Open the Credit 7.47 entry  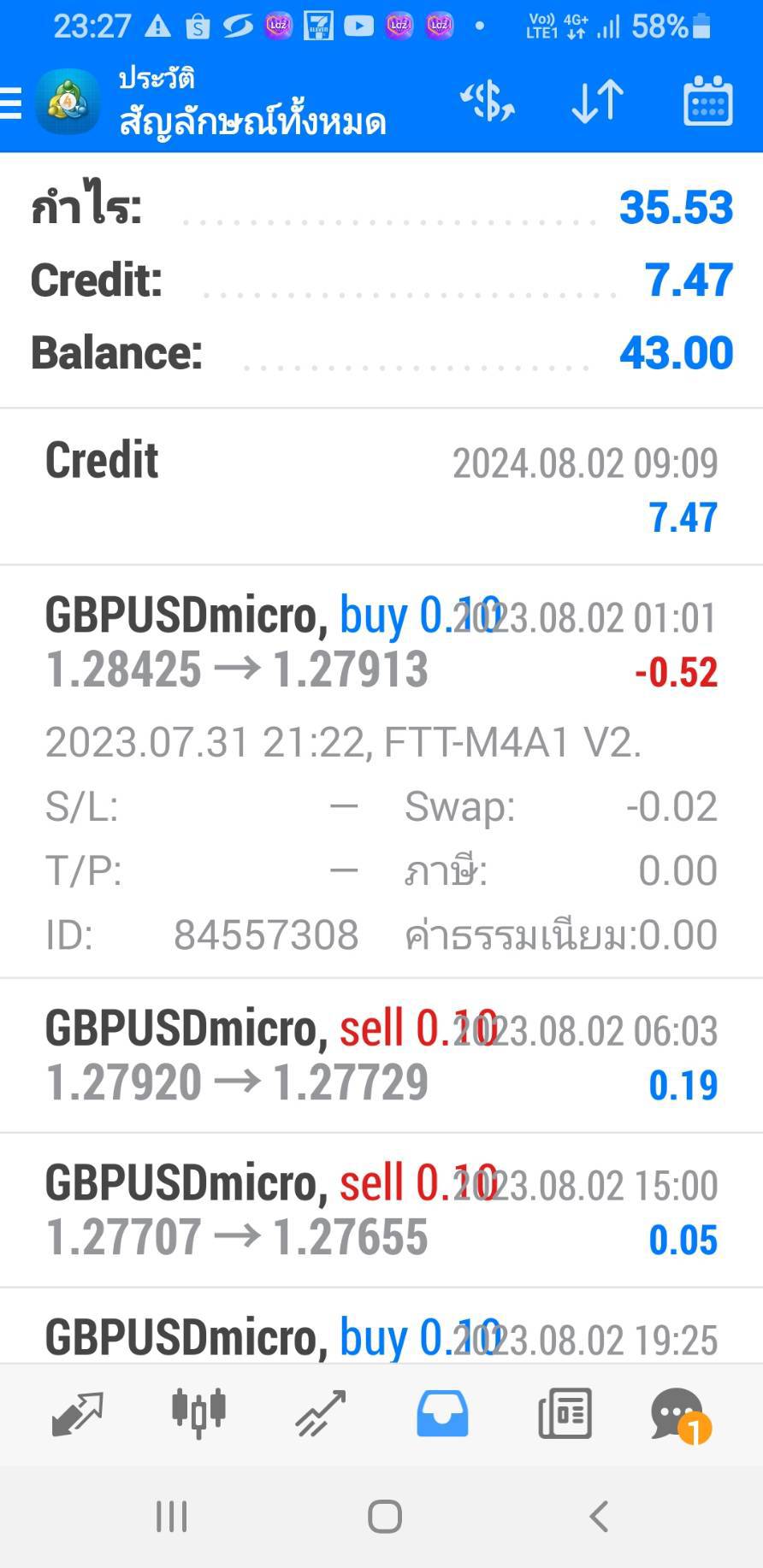(381, 486)
